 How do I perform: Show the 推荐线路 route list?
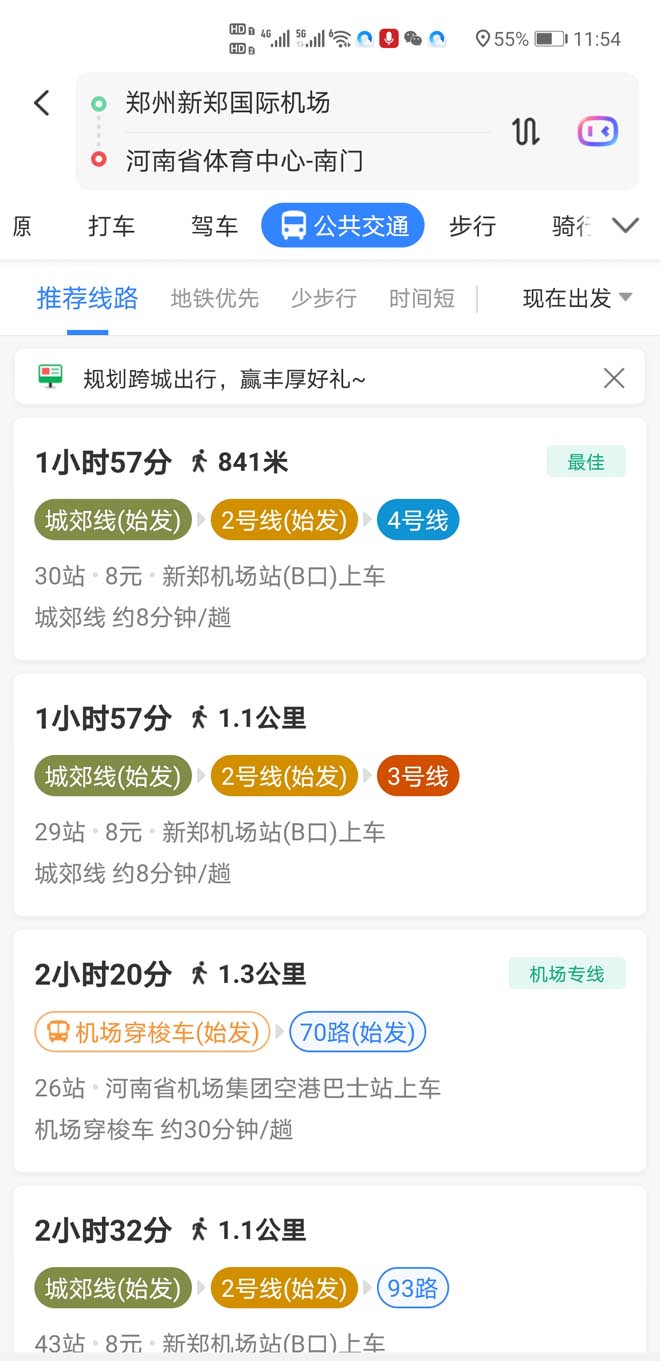[87, 298]
